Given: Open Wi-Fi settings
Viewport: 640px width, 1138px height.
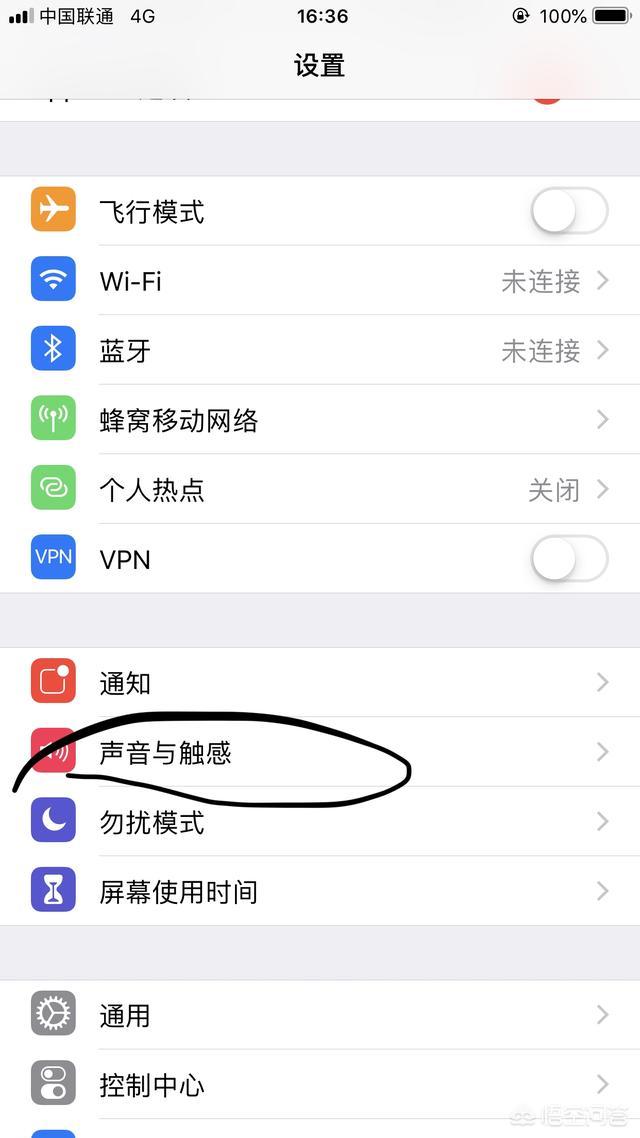Looking at the screenshot, I should pos(320,281).
